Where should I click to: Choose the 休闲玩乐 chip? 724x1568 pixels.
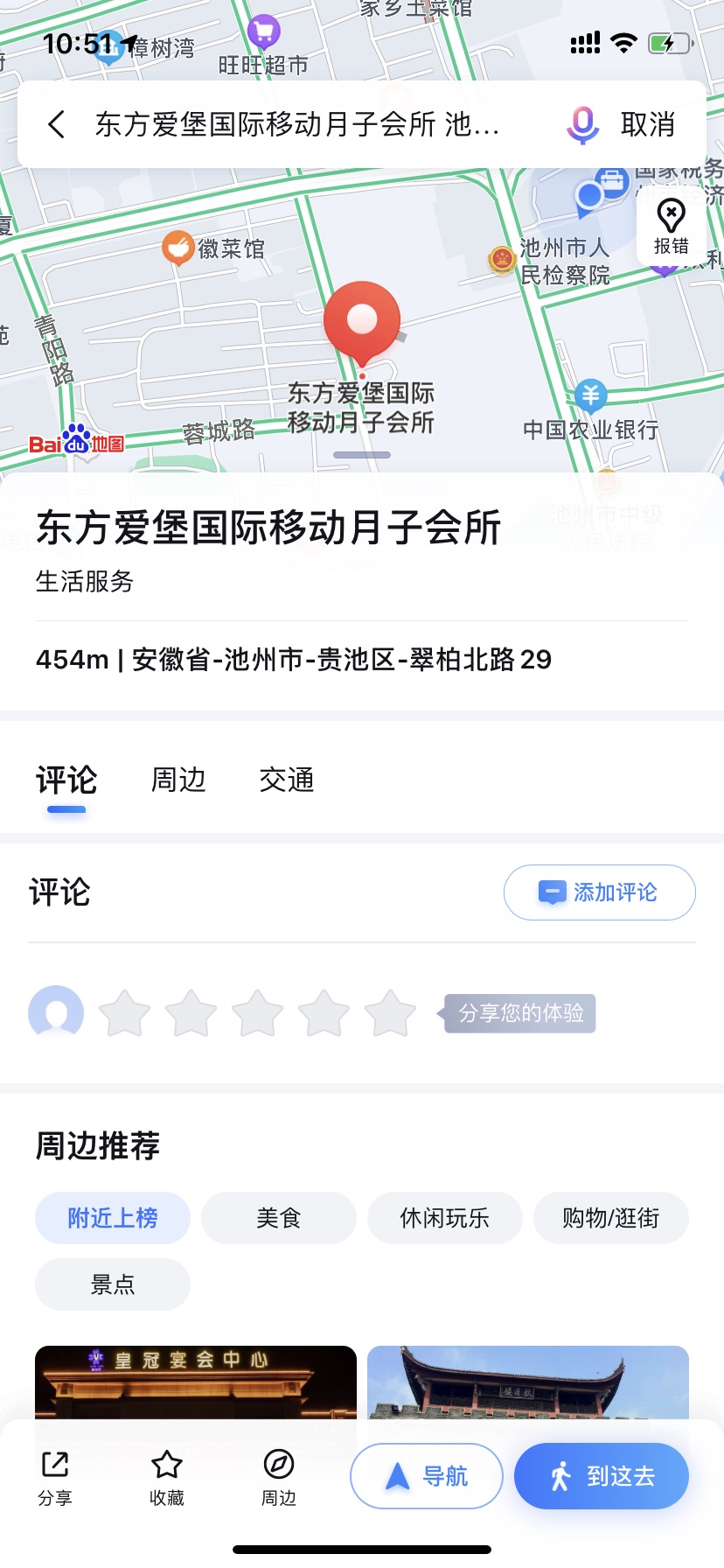pos(445,1218)
